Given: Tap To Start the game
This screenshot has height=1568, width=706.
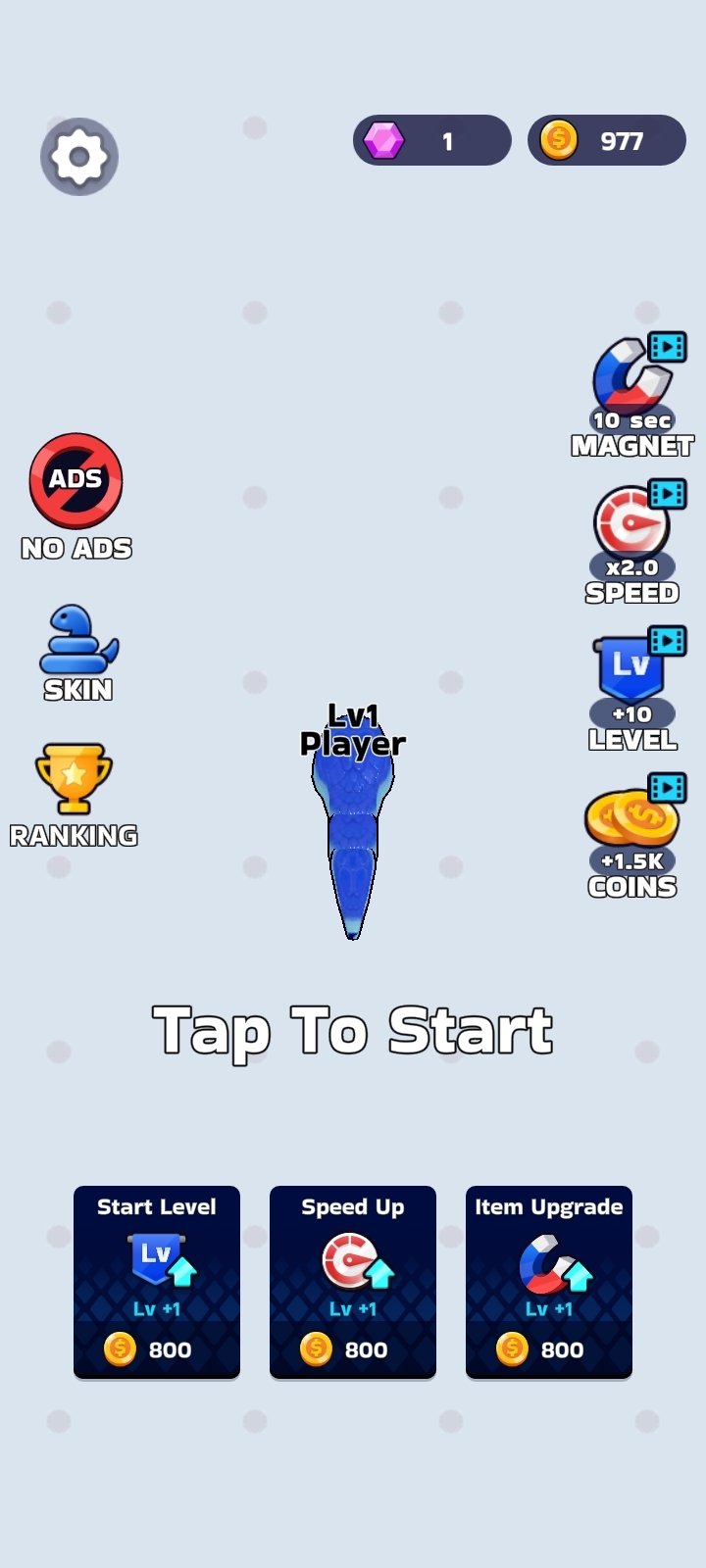Looking at the screenshot, I should (353, 1031).
